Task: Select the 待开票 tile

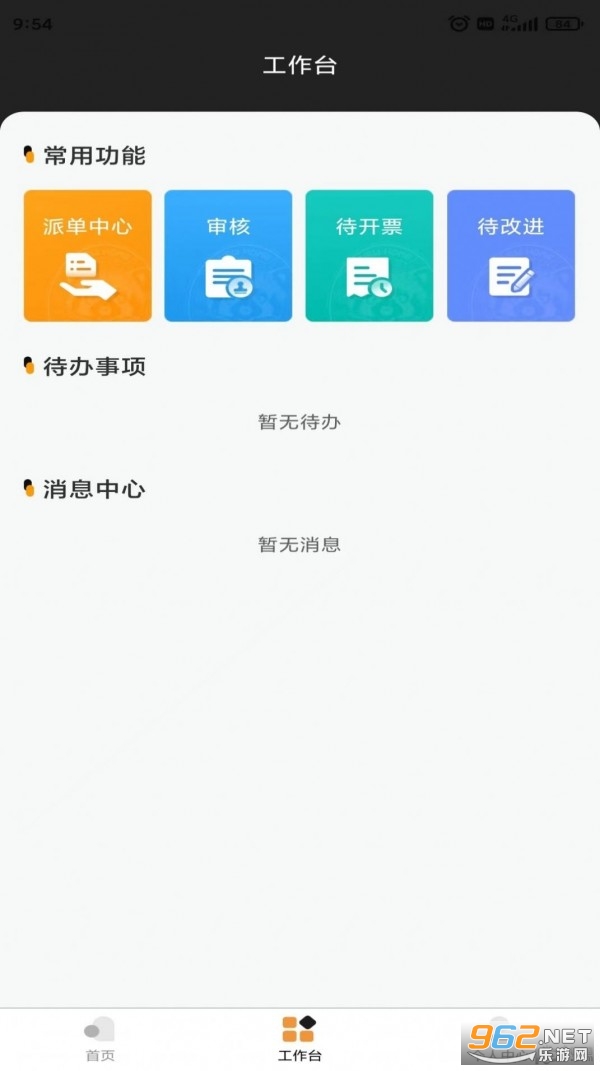Action: click(x=369, y=256)
